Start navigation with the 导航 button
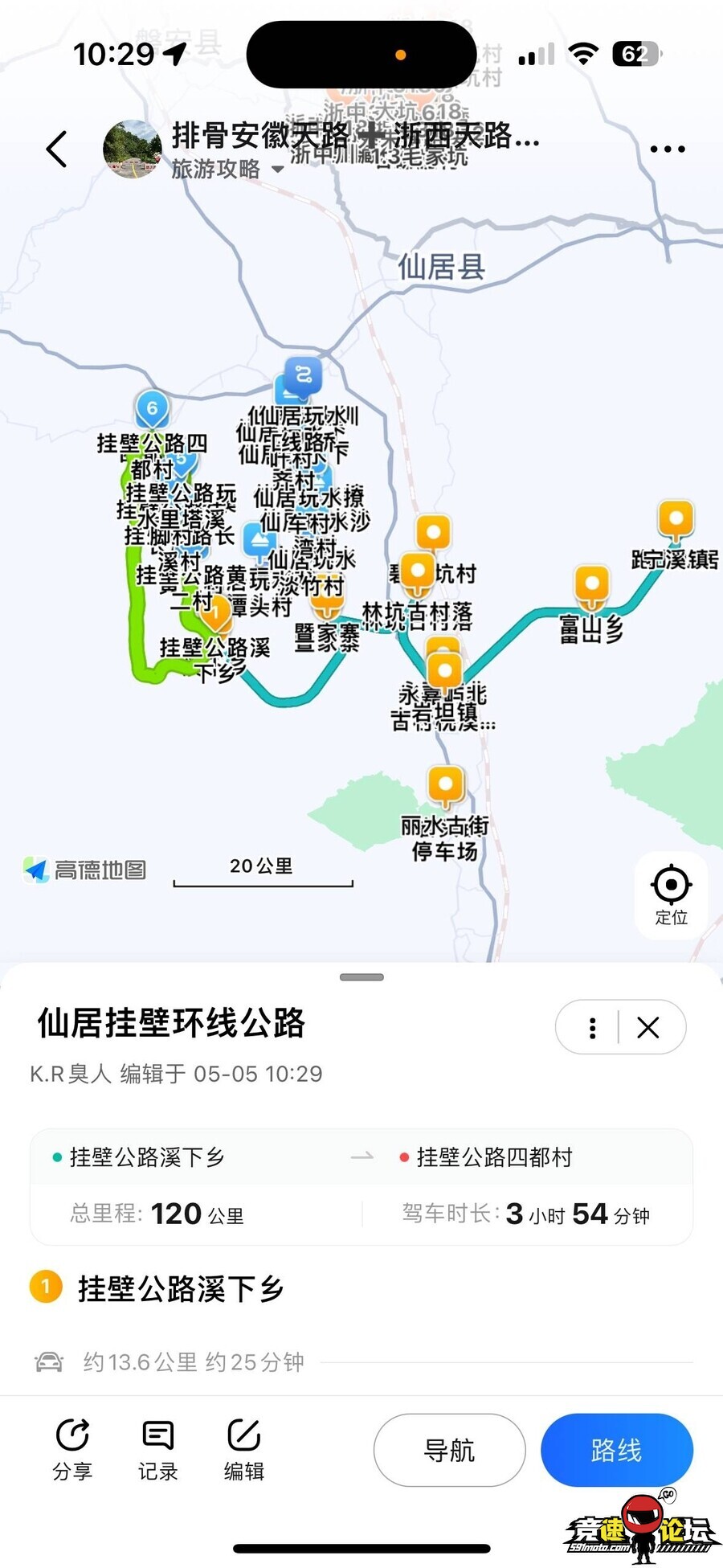The width and height of the screenshot is (723, 1568). [449, 1450]
